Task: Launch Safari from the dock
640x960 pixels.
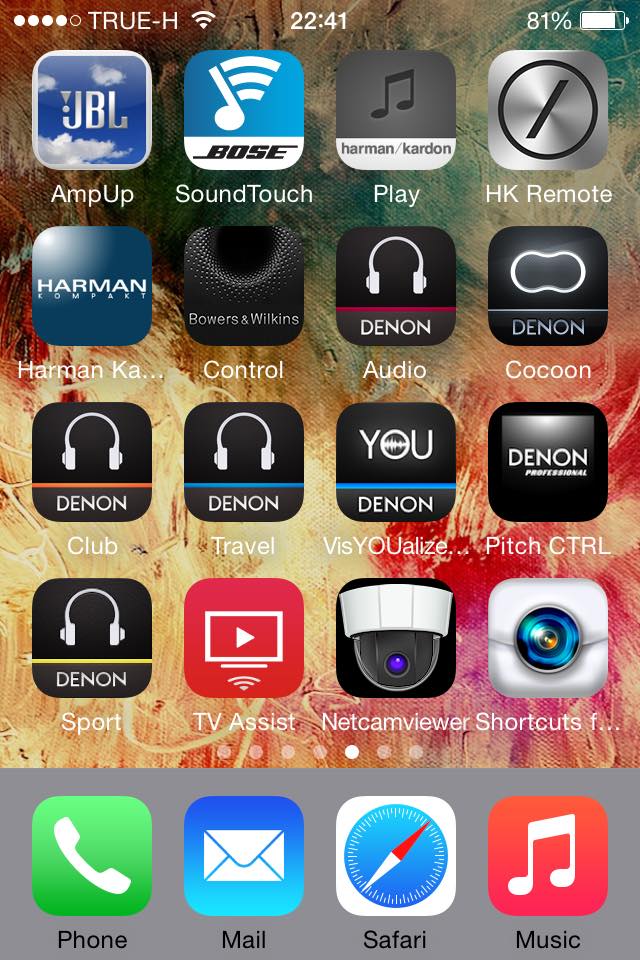Action: (396, 856)
